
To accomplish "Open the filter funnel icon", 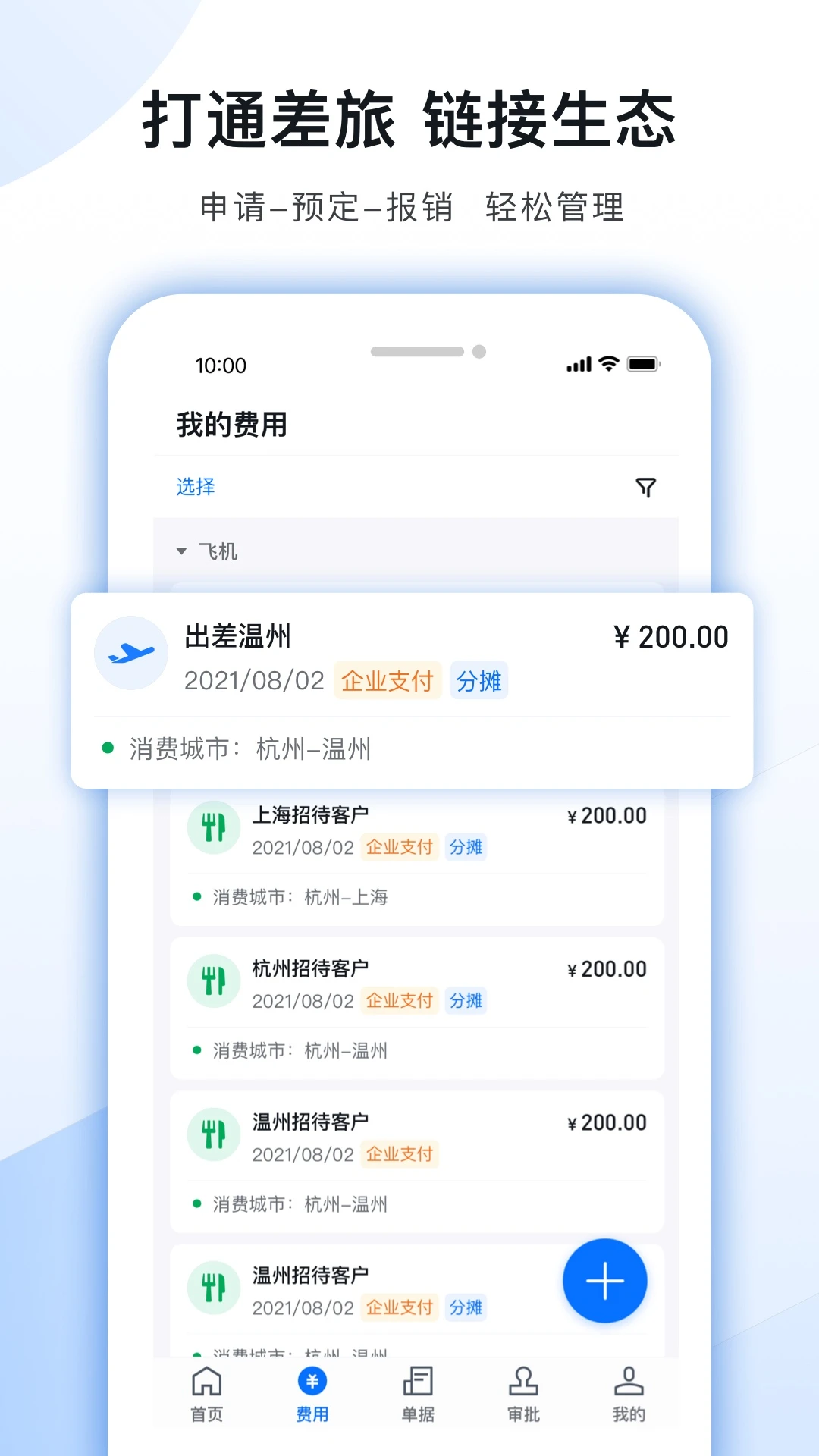I will pyautogui.click(x=645, y=488).
